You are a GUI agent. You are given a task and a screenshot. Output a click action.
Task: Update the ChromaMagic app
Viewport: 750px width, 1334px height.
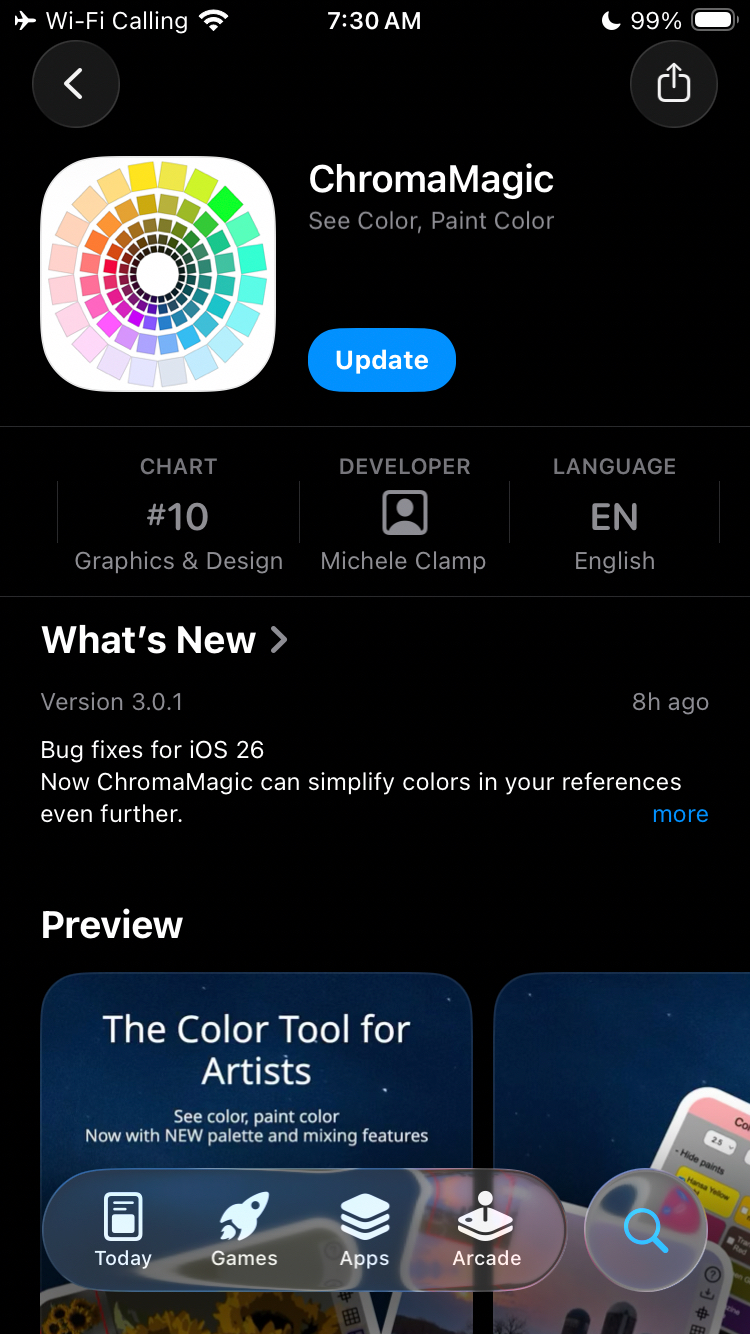pyautogui.click(x=381, y=360)
